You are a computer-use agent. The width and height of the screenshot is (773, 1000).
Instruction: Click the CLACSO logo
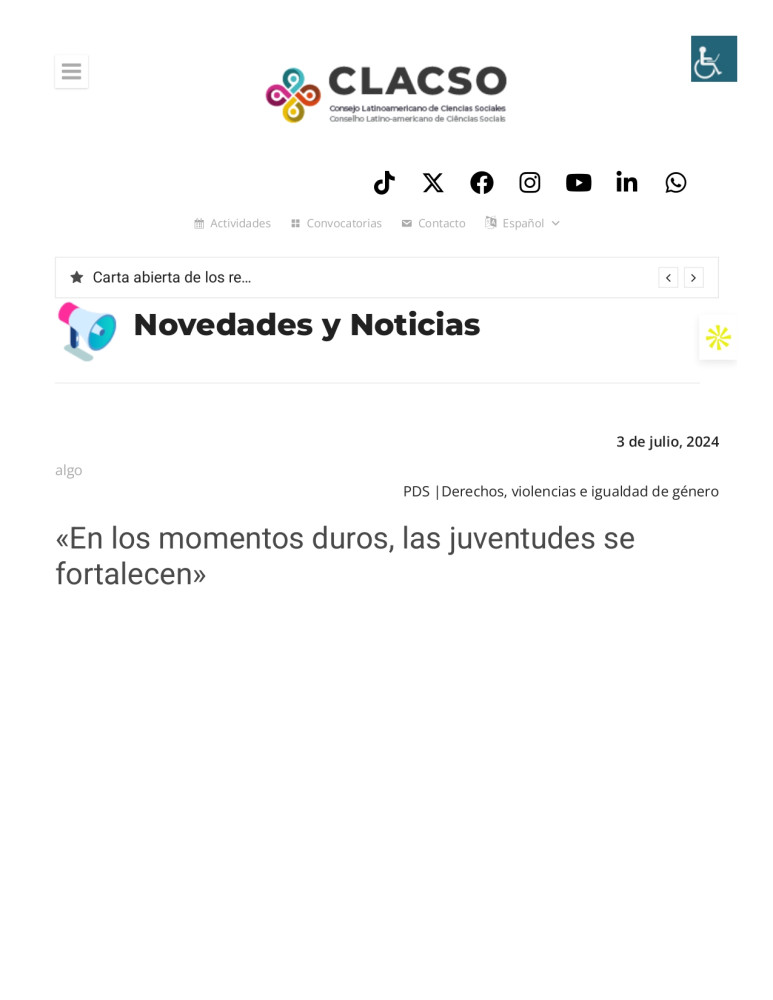[x=386, y=93]
